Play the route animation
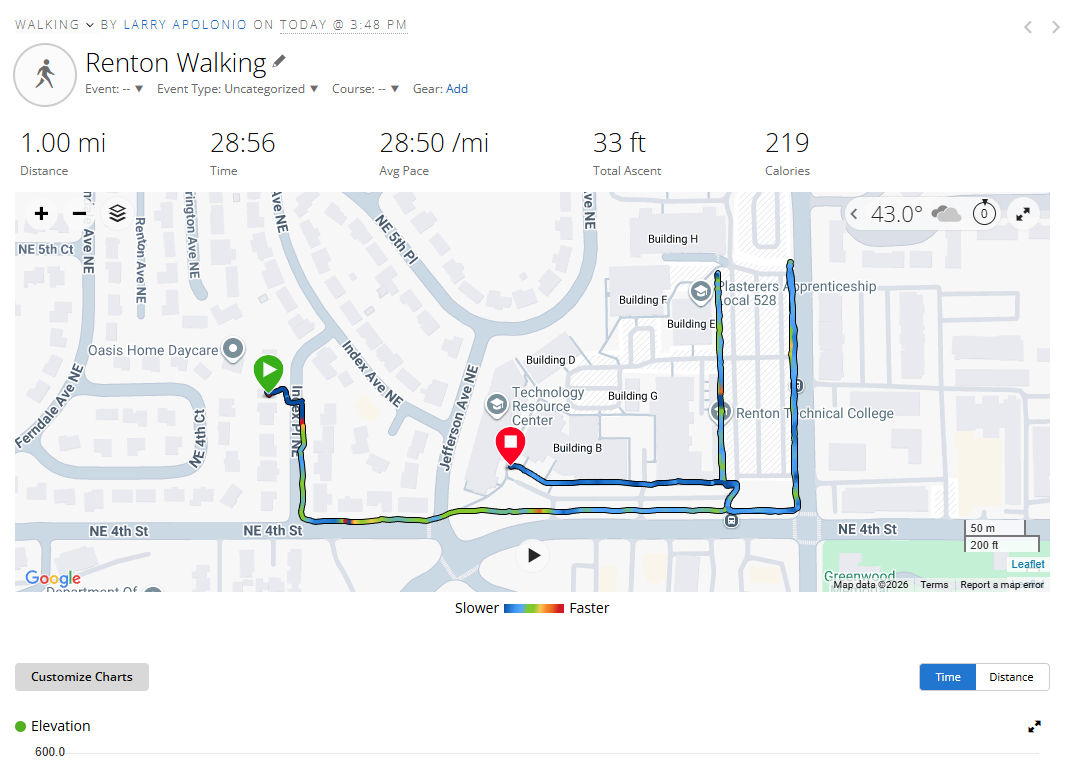 coord(534,555)
